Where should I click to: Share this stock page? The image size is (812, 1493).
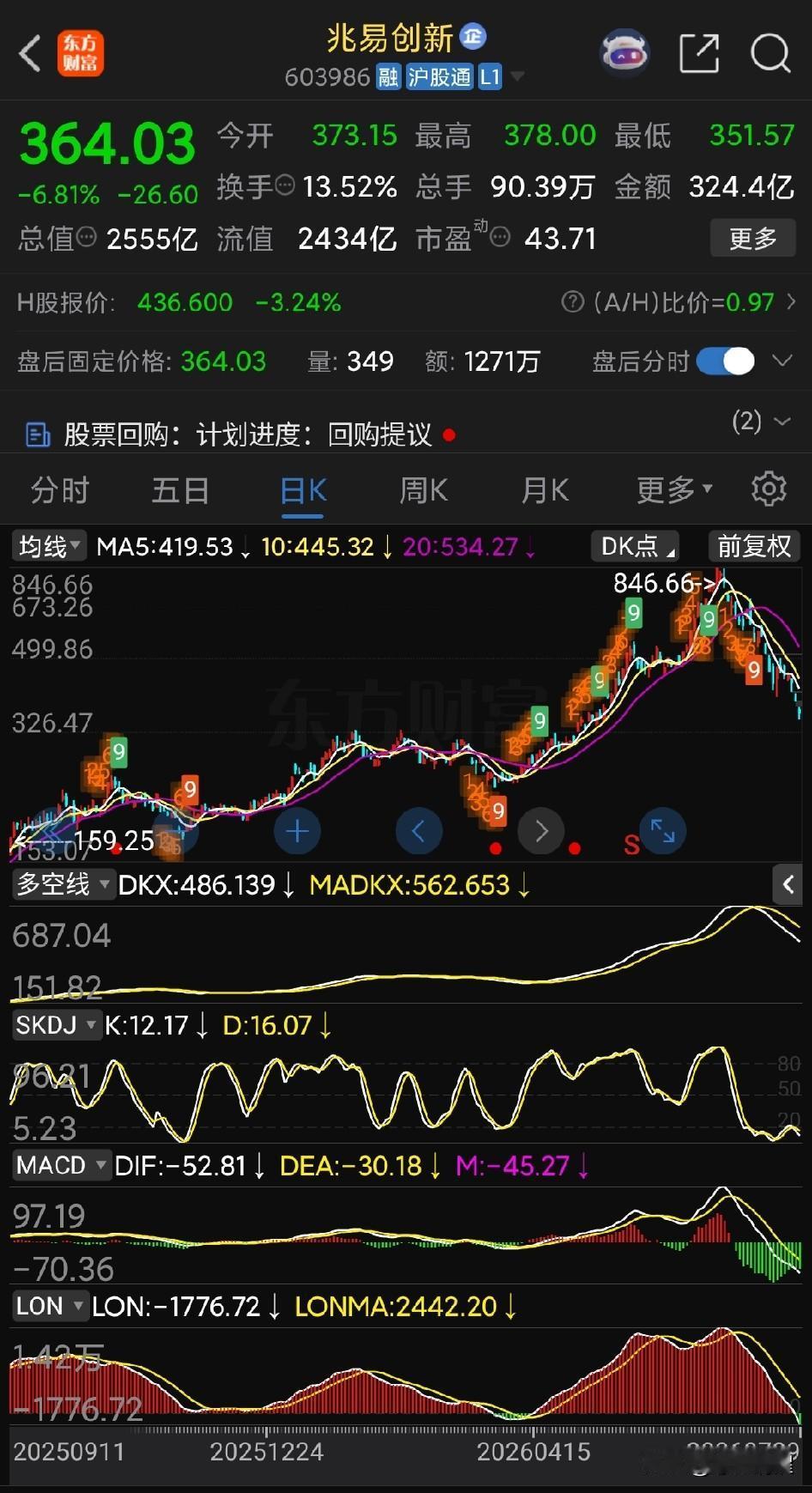(699, 53)
